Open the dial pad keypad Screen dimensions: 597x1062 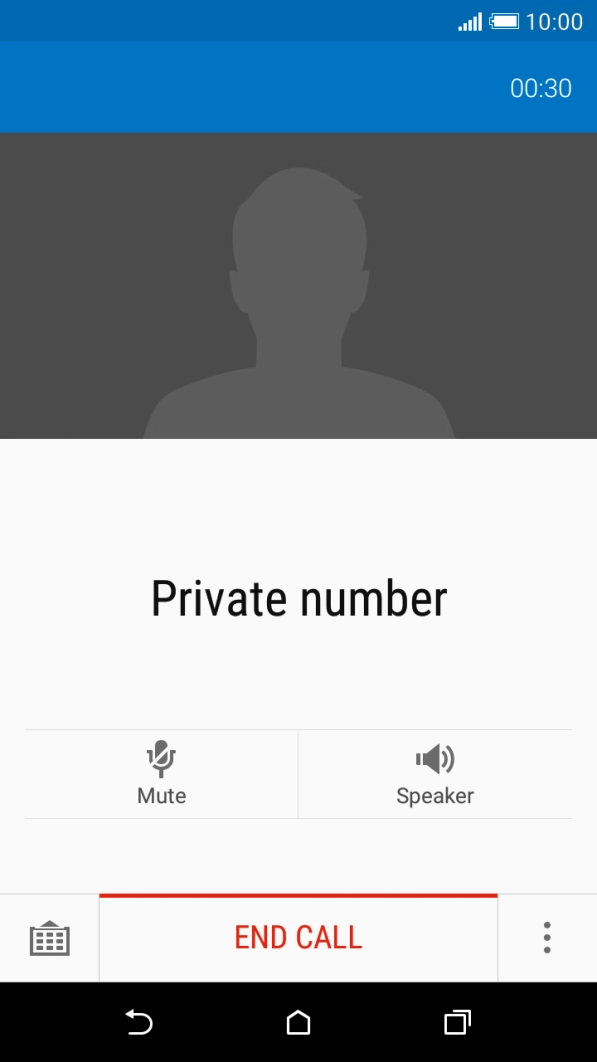[x=49, y=938]
